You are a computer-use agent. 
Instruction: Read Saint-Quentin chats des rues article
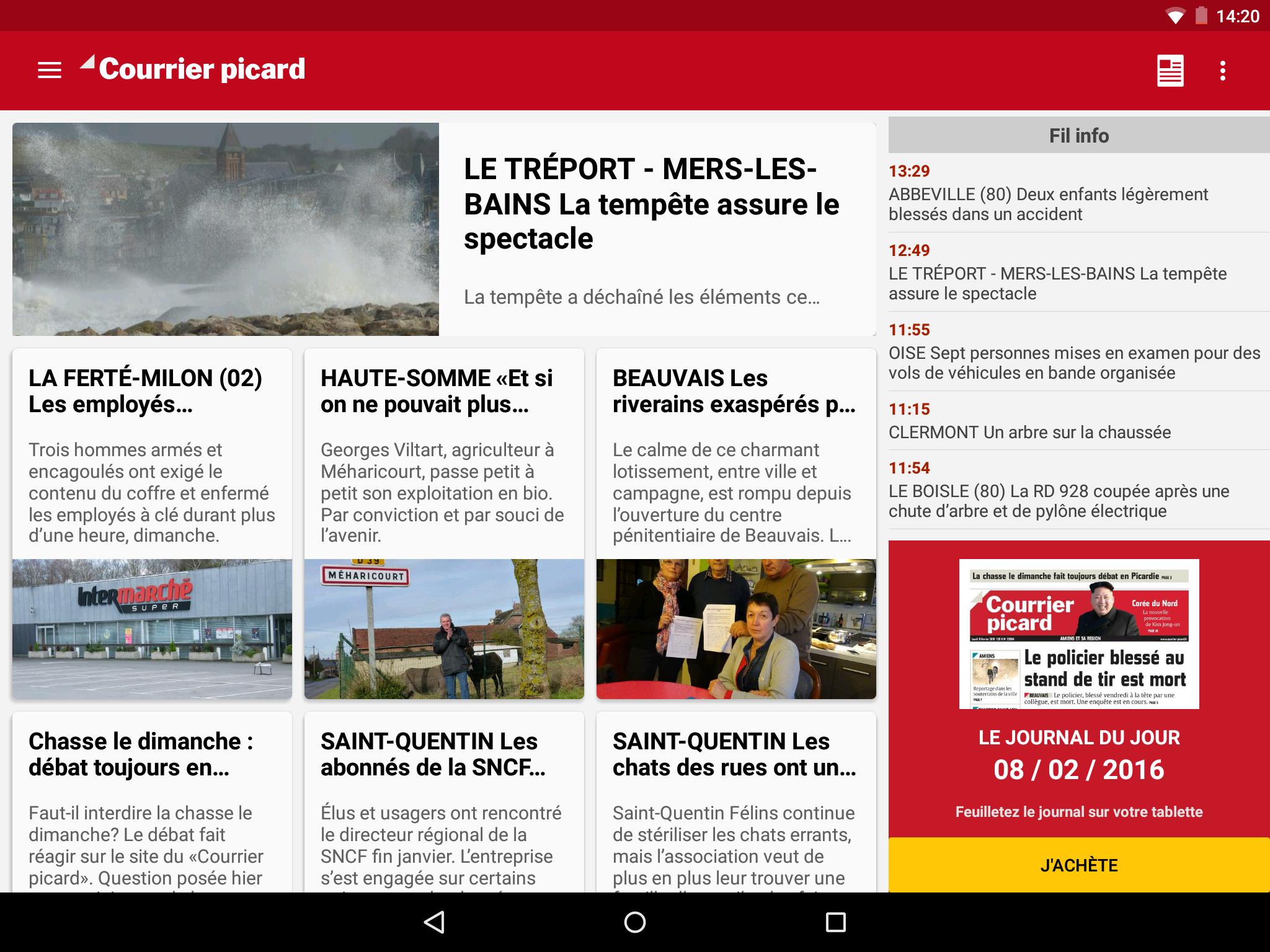(736, 806)
